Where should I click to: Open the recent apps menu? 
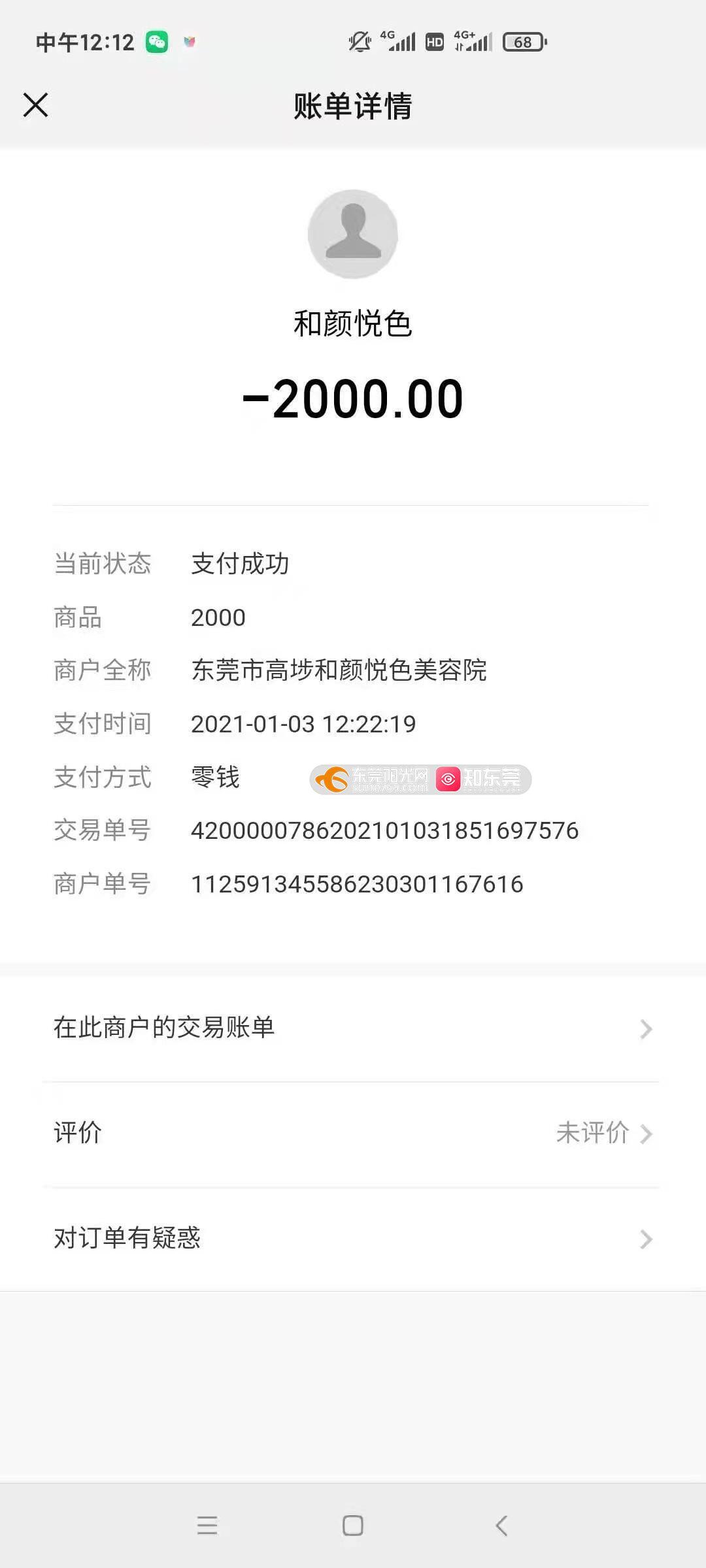pyautogui.click(x=207, y=1526)
